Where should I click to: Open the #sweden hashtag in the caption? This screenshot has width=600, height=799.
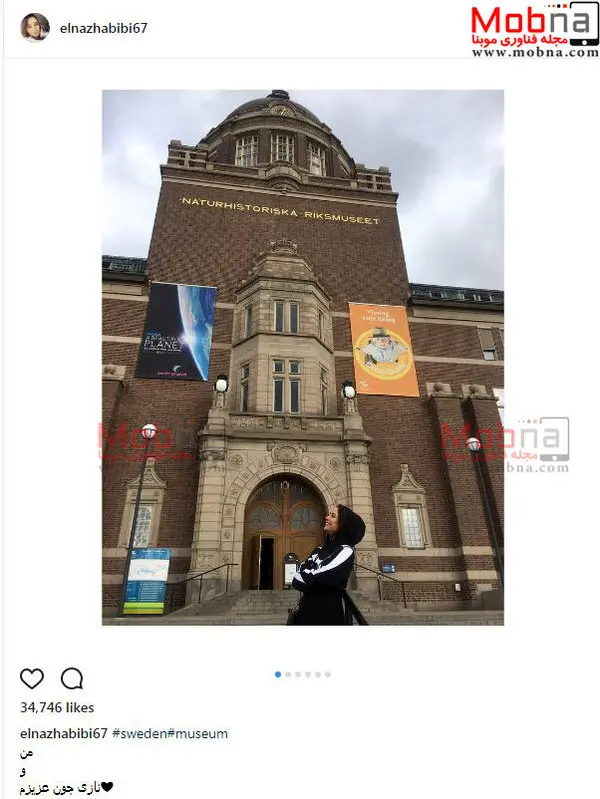pos(139,733)
